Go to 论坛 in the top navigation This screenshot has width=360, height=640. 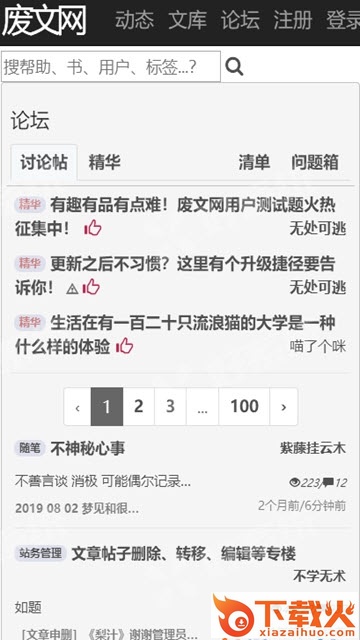point(240,20)
